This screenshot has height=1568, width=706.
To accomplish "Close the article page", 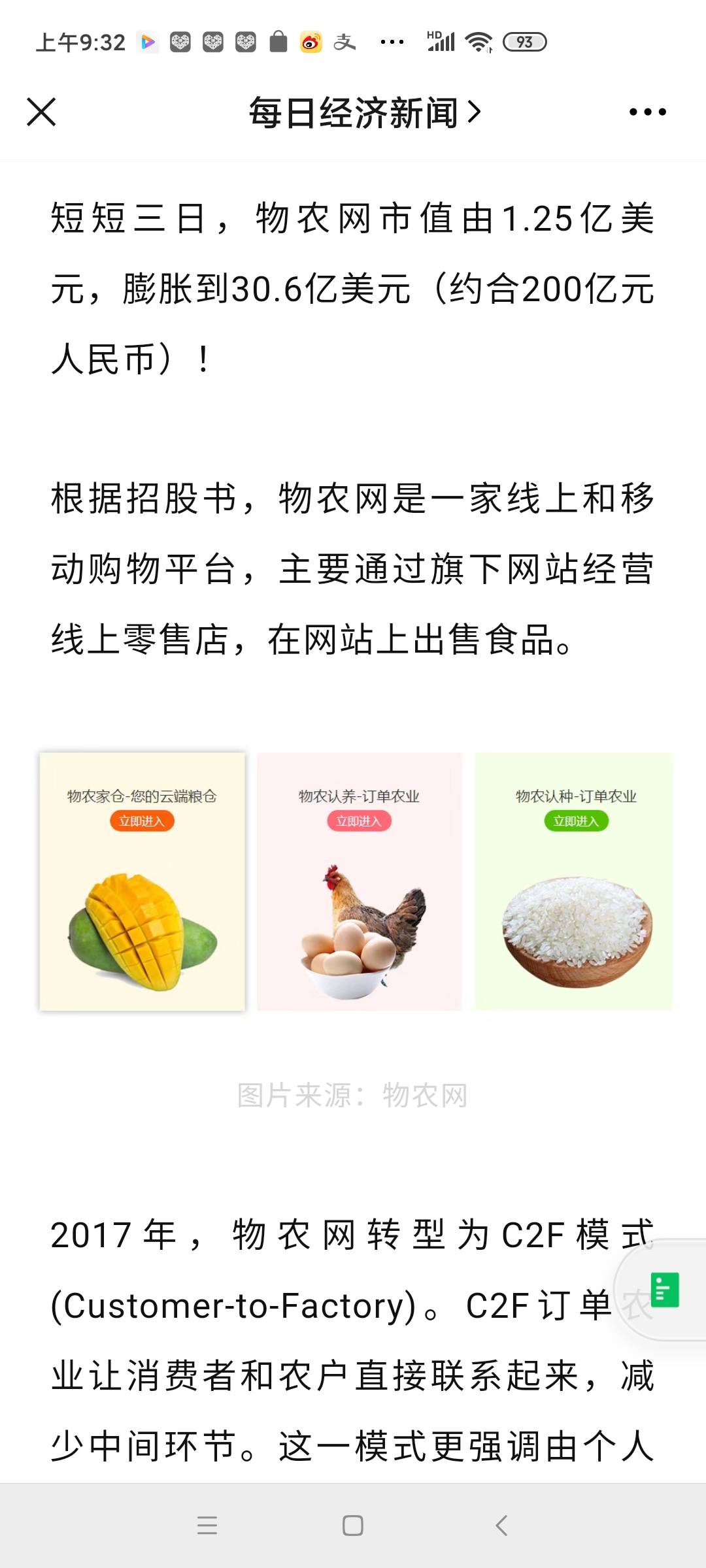I will [41, 112].
